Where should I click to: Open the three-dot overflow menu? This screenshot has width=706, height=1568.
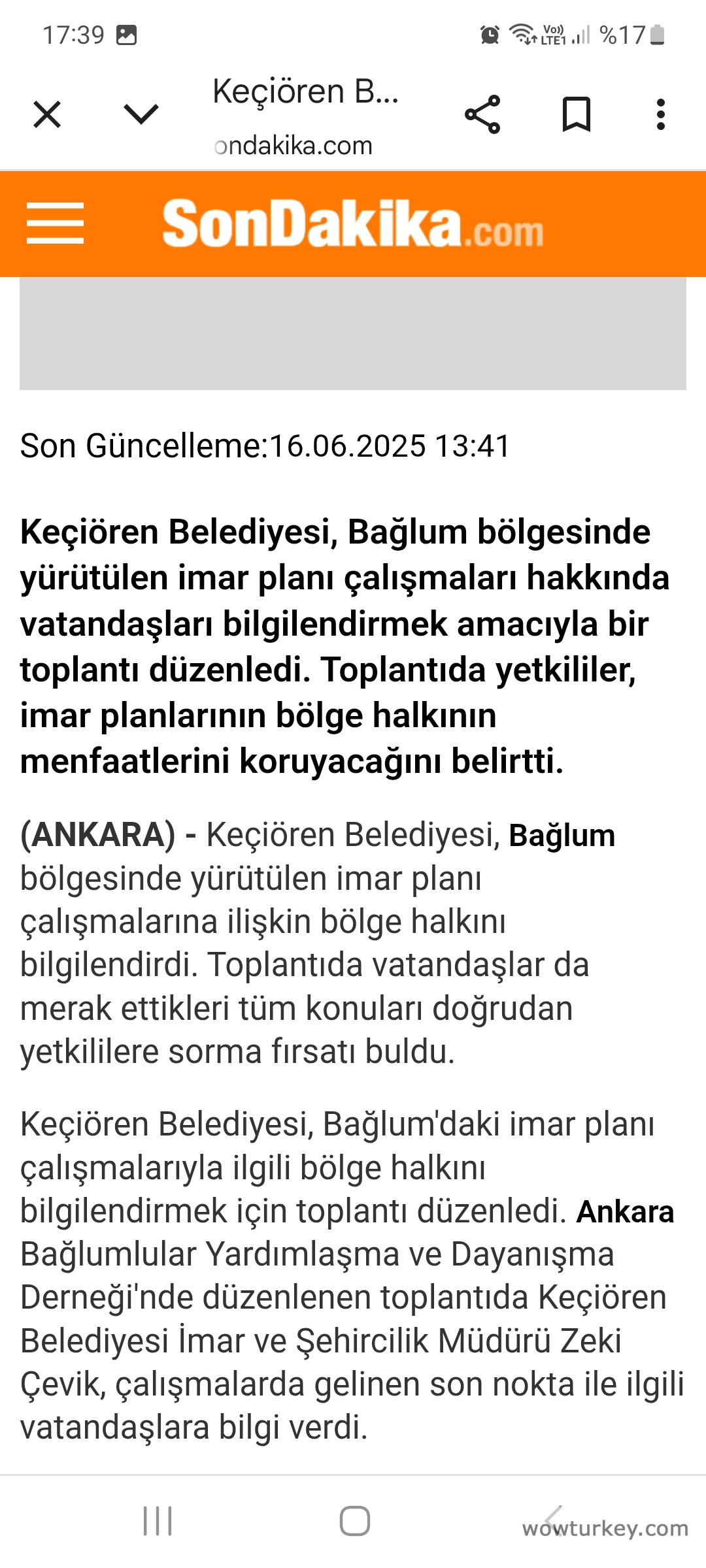tap(661, 115)
